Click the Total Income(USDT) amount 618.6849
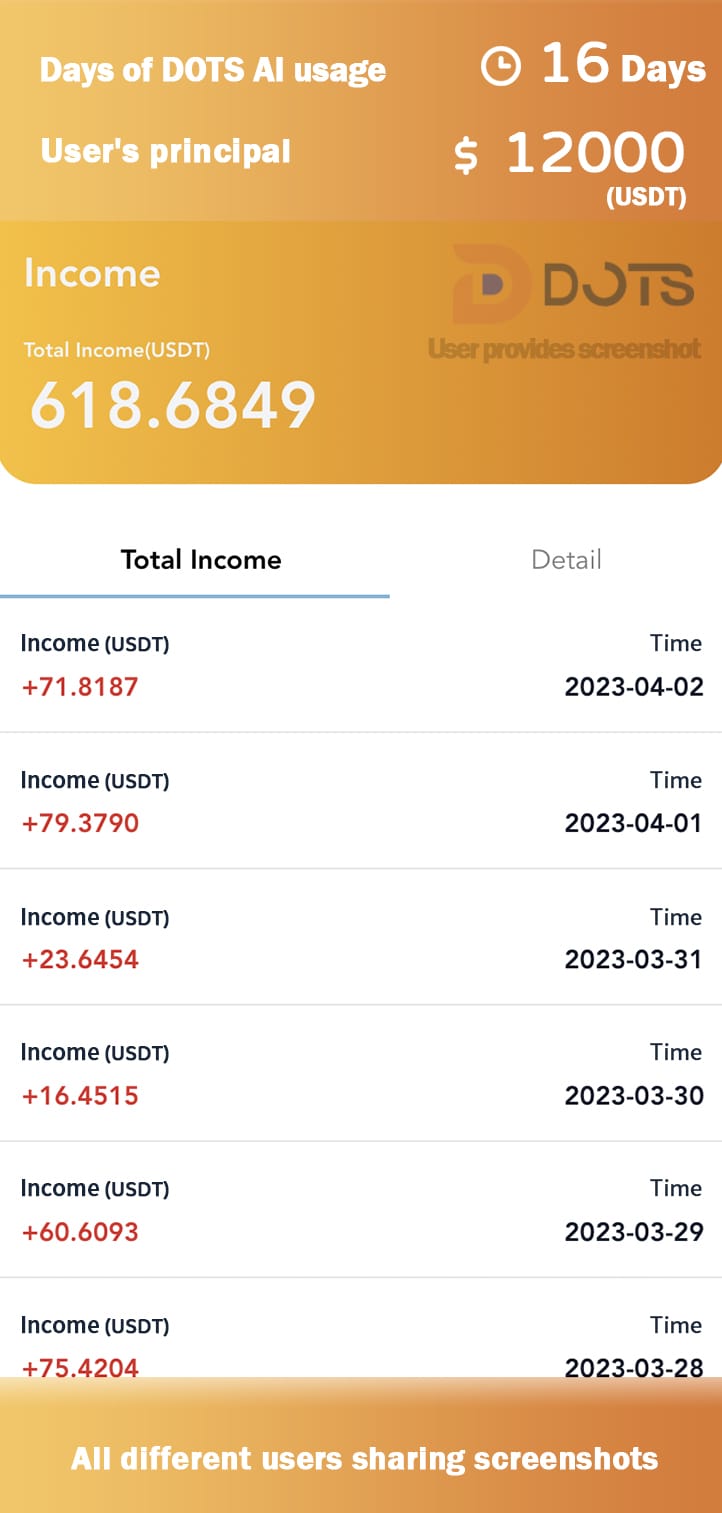The height and width of the screenshot is (1513, 722). (x=172, y=402)
